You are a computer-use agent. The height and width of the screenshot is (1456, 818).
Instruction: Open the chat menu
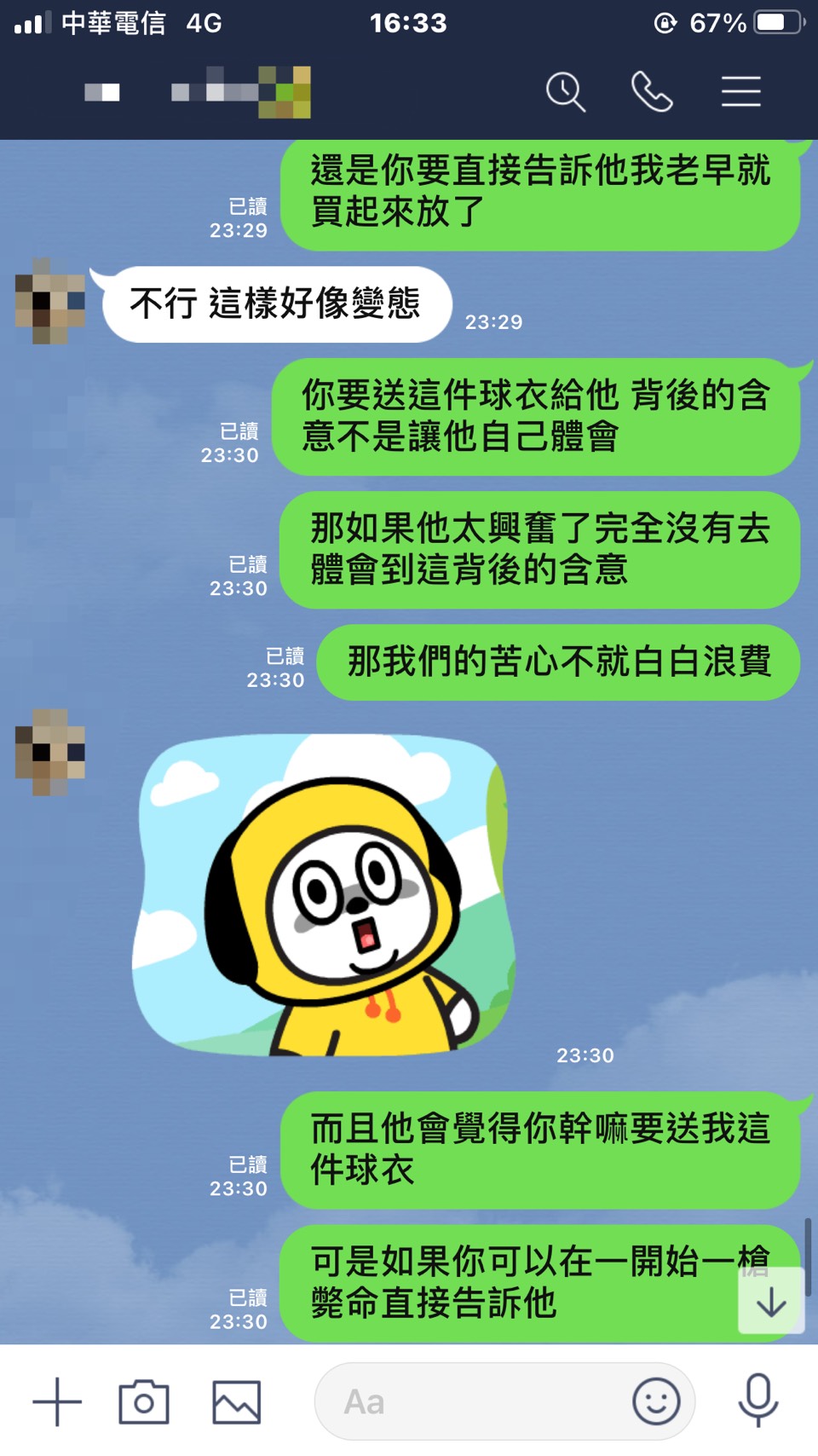click(x=740, y=92)
